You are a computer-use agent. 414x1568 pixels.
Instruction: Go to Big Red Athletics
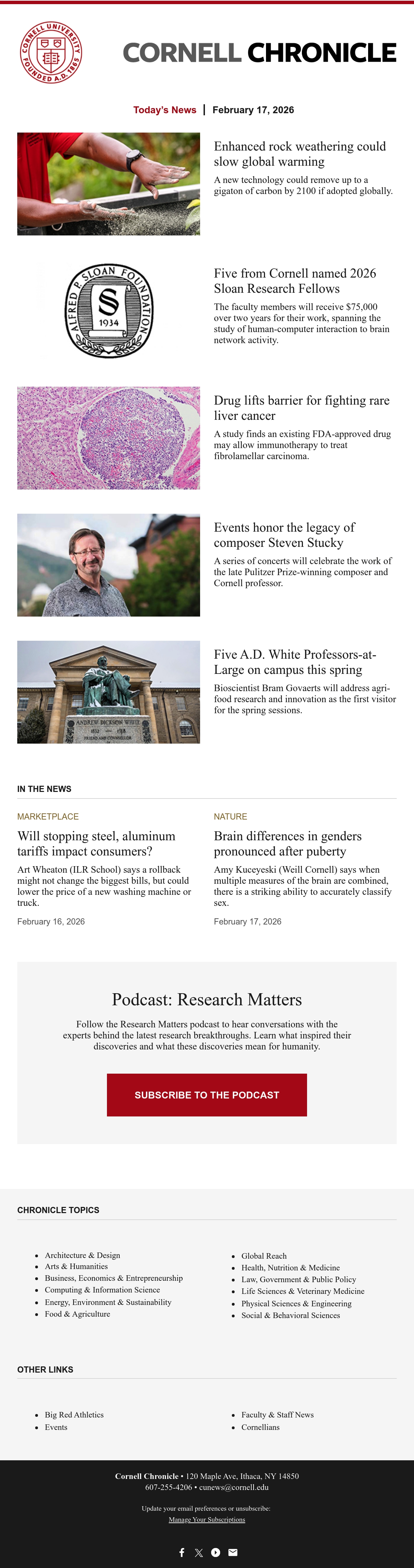click(74, 1415)
